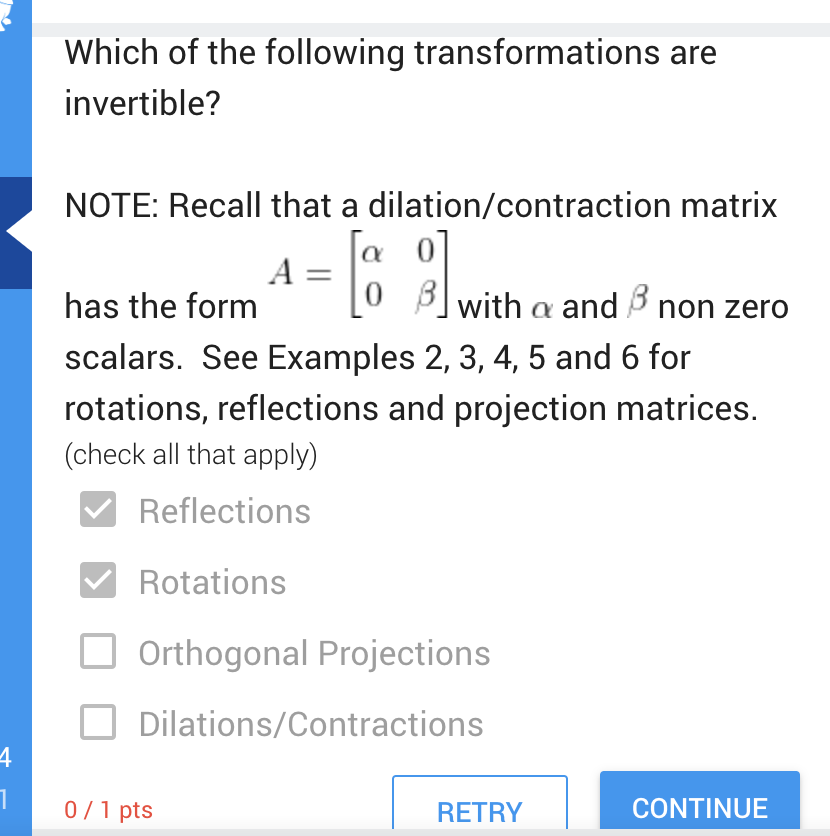Check the Orthogonal Projections option
830x836 pixels.
tap(97, 652)
